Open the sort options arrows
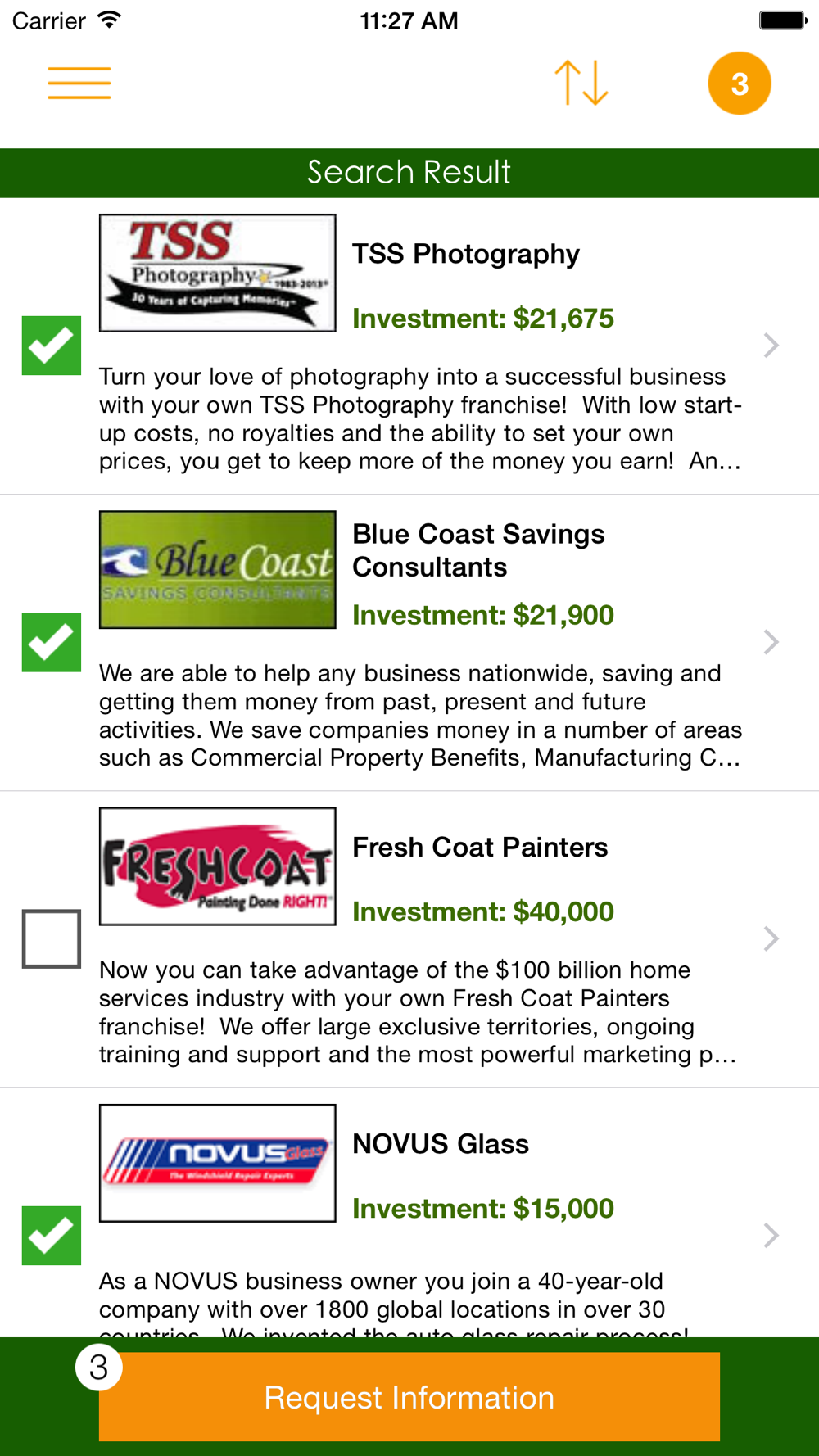 click(581, 84)
